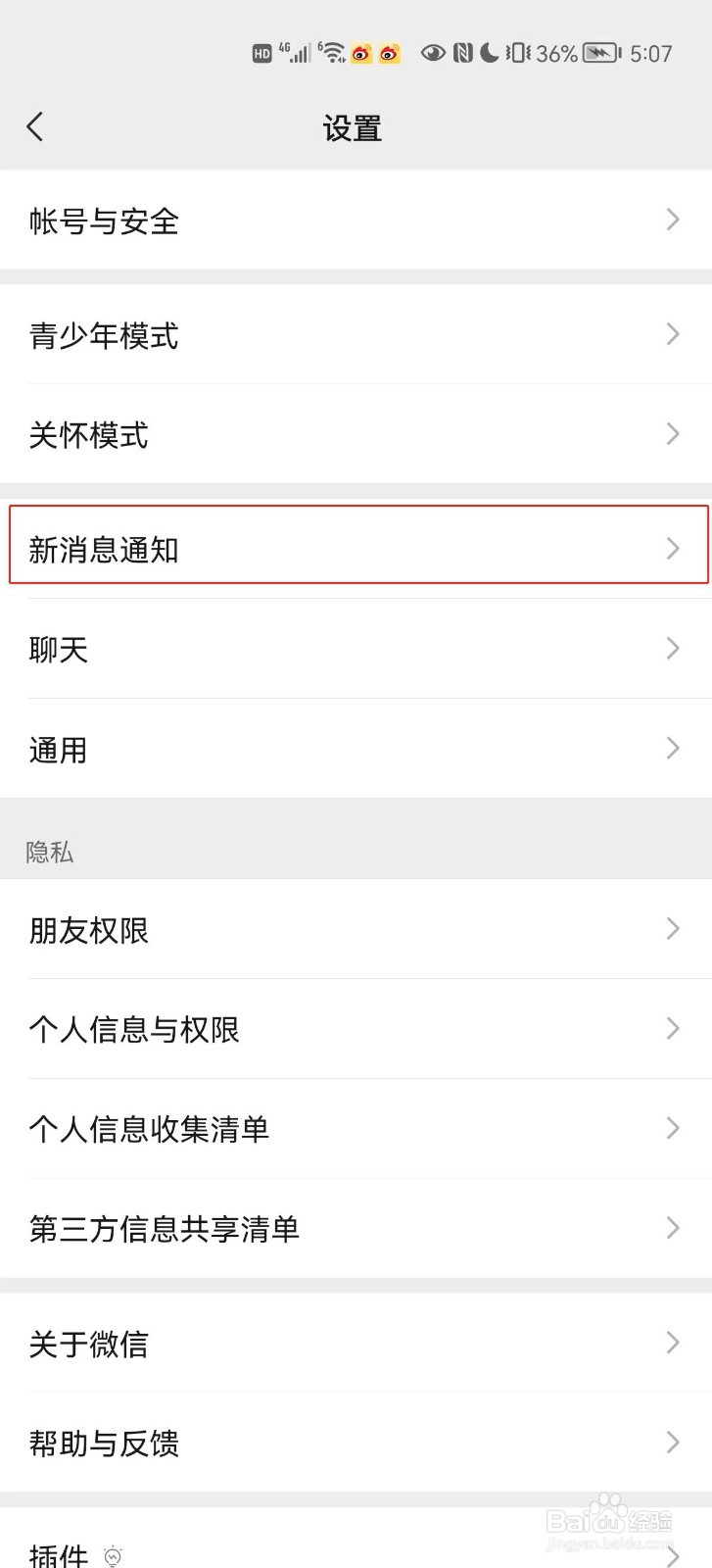Expand the 通用 settings chevron
Viewport: 712px width, 1568px height.
coord(672,748)
